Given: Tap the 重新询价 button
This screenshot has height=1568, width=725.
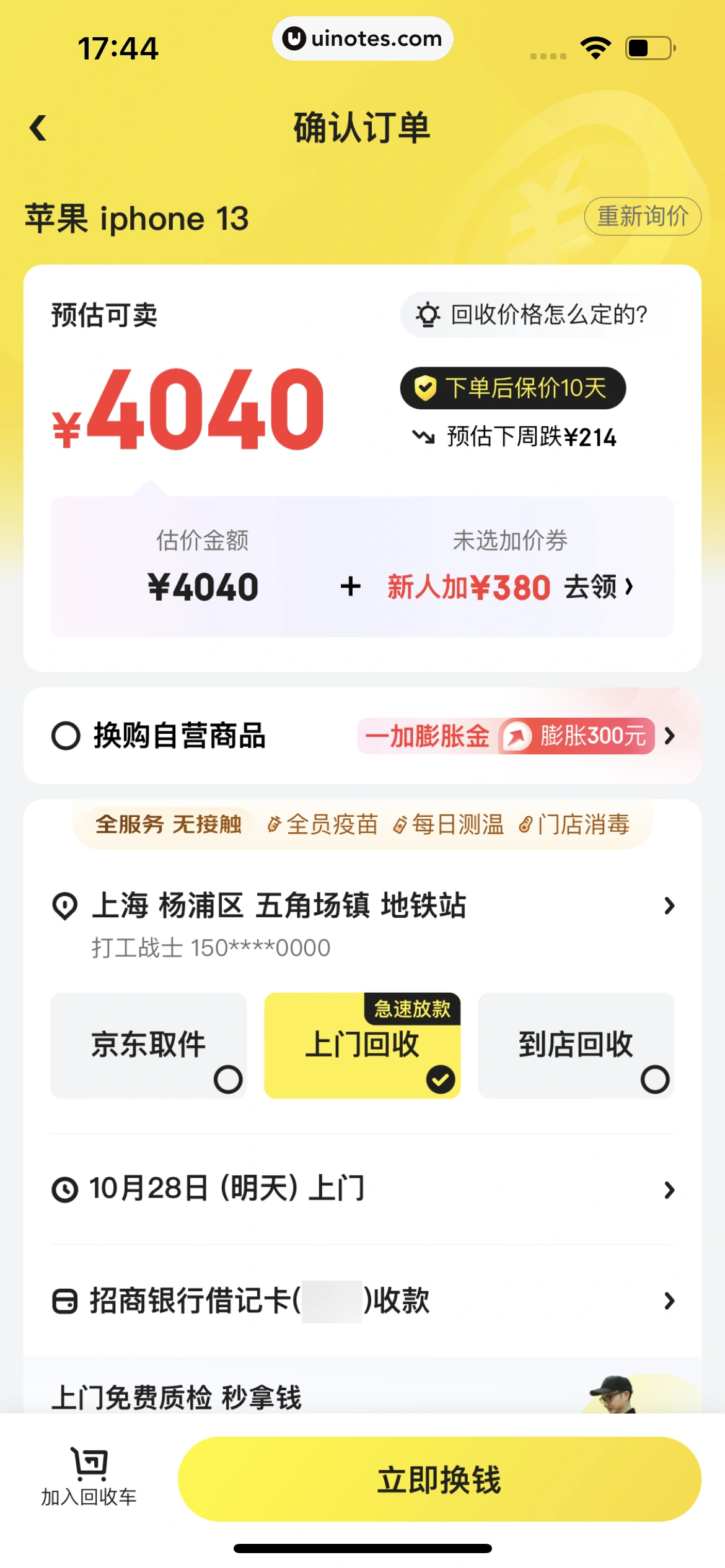Looking at the screenshot, I should click(643, 216).
